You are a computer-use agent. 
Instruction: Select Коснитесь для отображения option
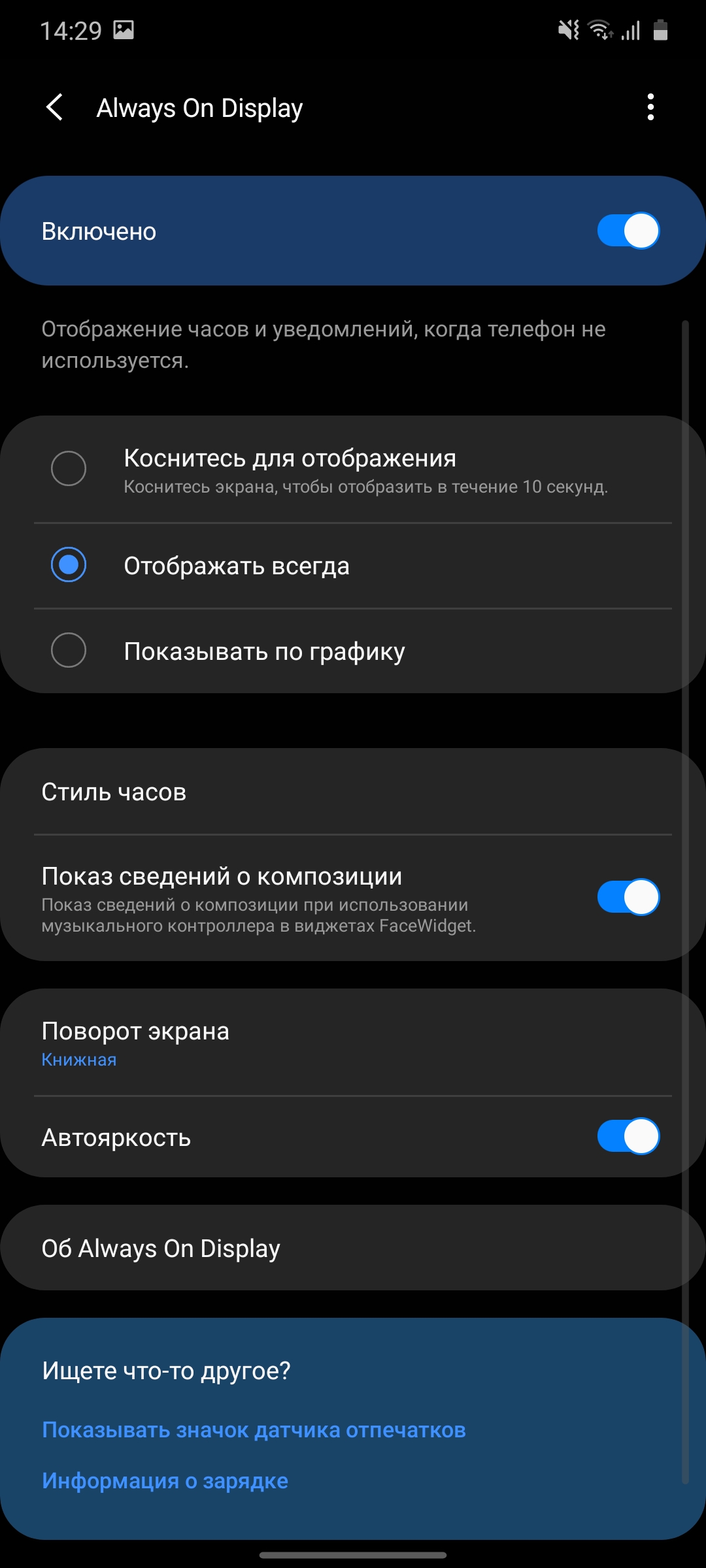tap(69, 468)
